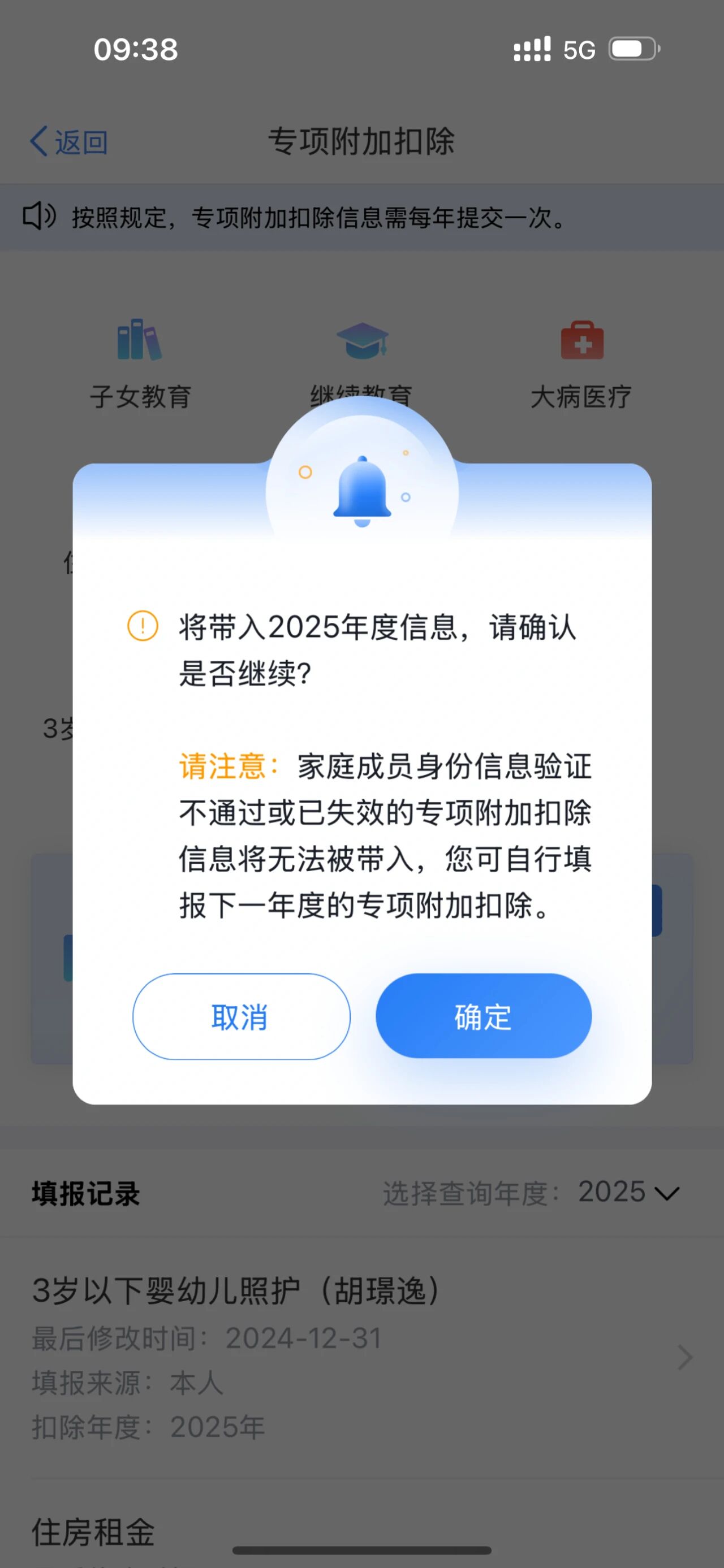
Task: Click the battery indicator in the status bar
Action: (x=631, y=48)
